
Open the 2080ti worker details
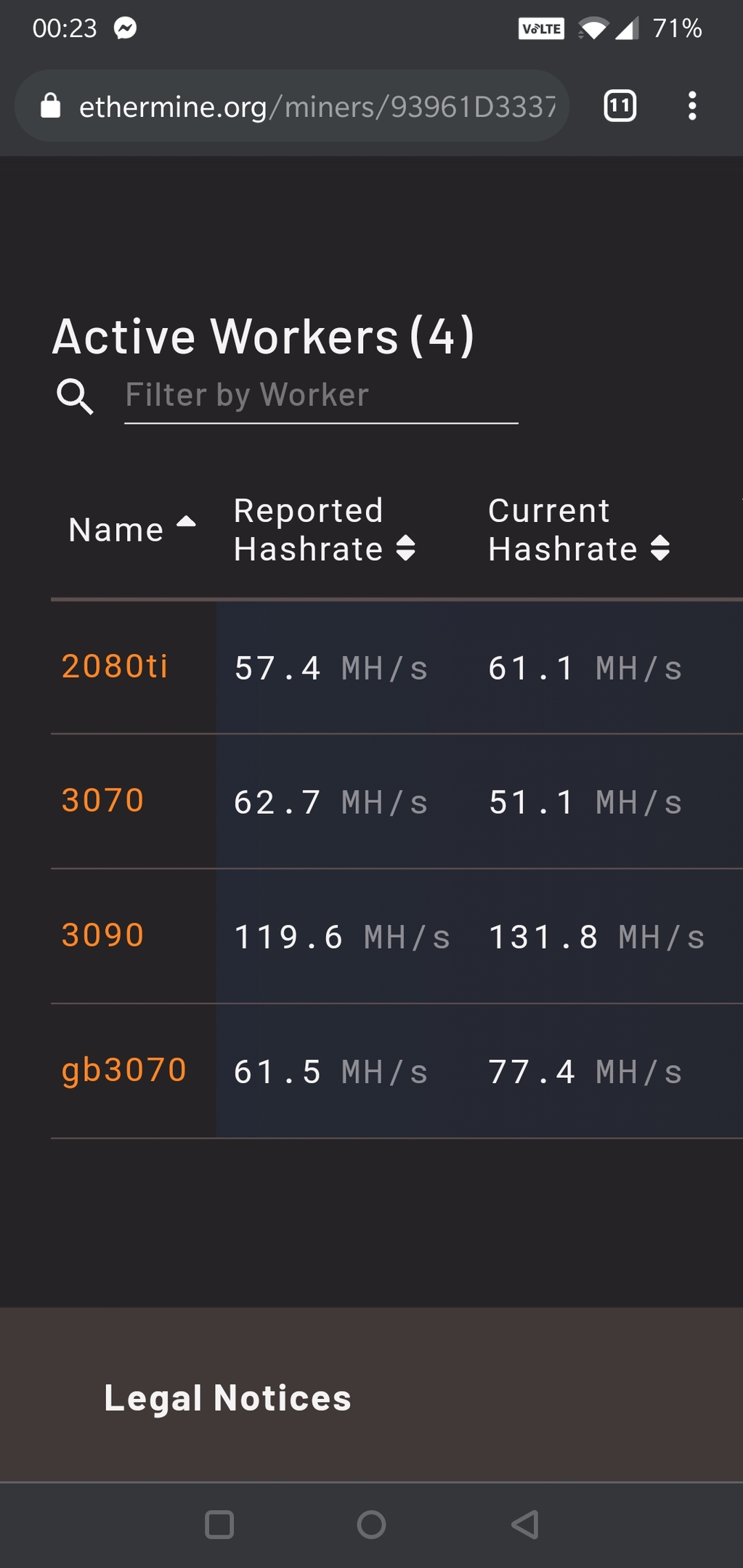(x=115, y=666)
